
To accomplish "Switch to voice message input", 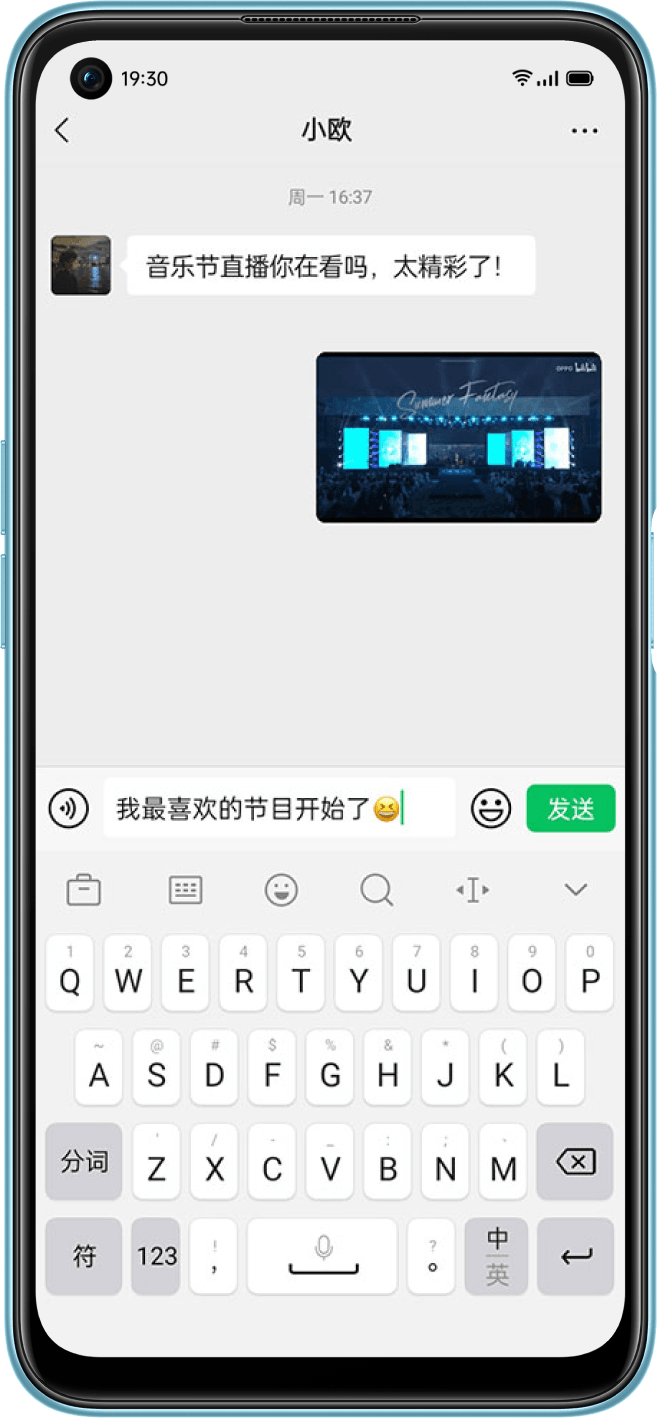I will pyautogui.click(x=69, y=808).
